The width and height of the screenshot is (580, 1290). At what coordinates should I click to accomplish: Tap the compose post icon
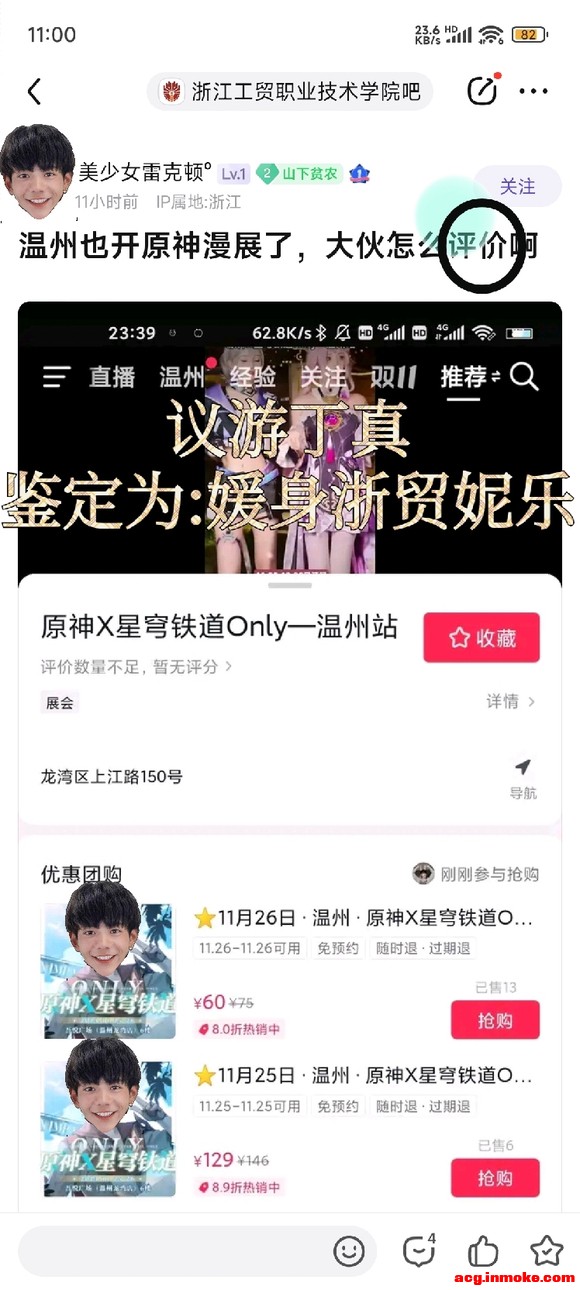(483, 91)
